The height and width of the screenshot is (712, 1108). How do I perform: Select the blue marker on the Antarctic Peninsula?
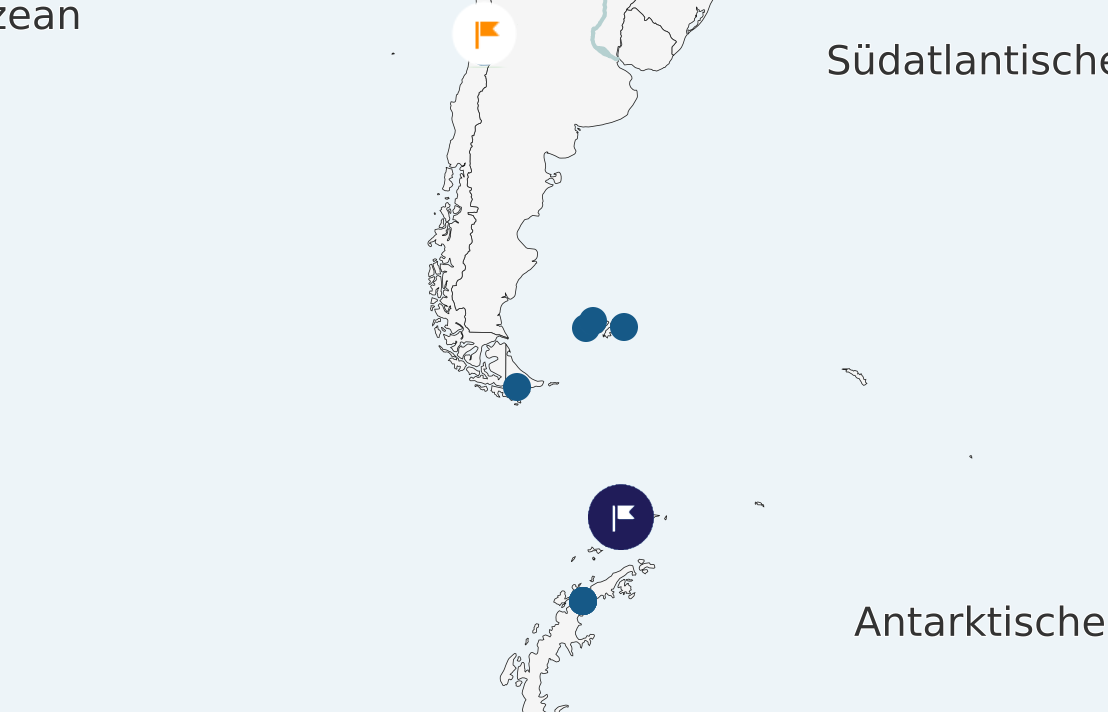tap(583, 601)
